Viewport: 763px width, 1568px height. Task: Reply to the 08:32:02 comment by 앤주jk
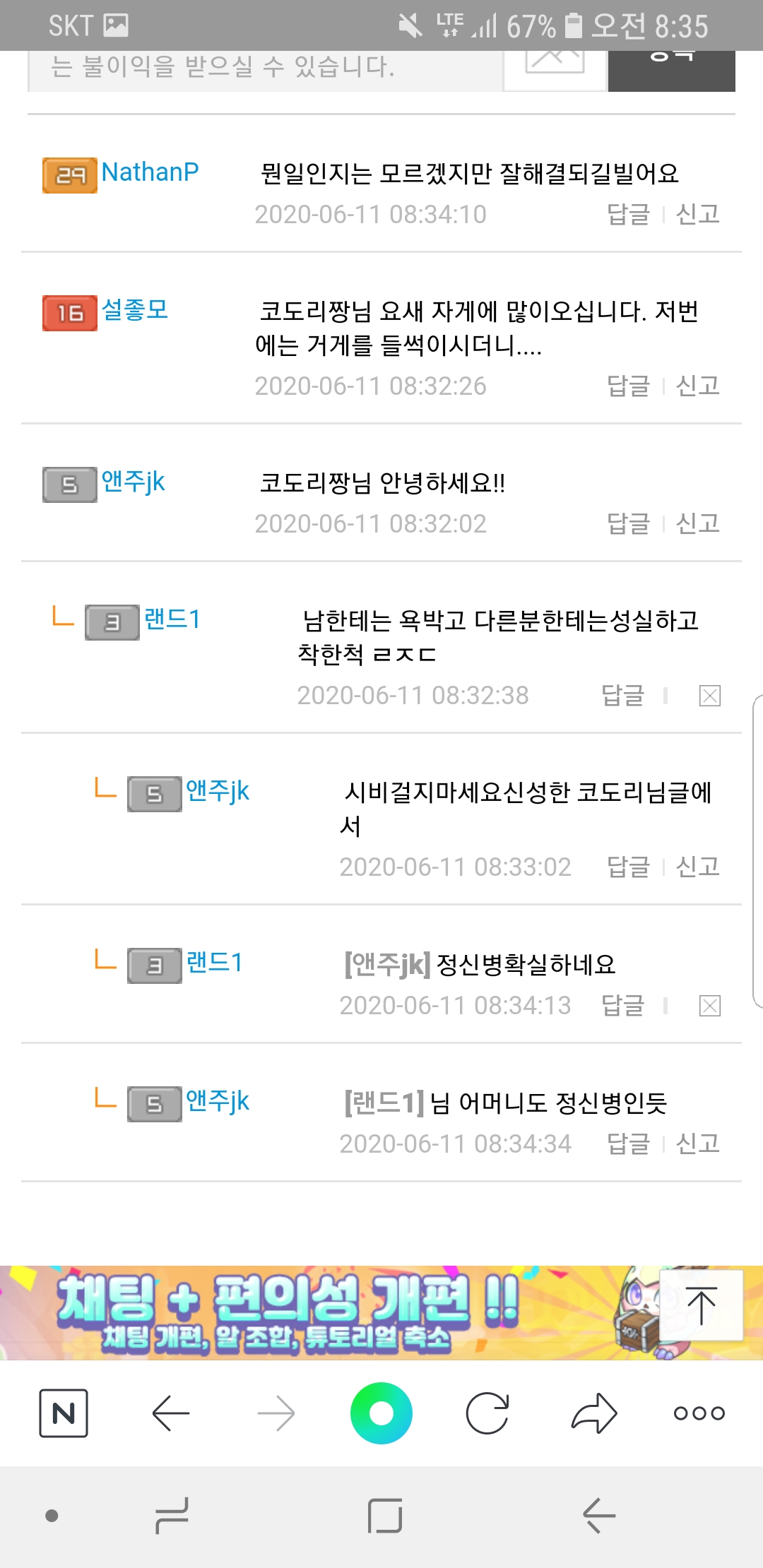tap(627, 523)
